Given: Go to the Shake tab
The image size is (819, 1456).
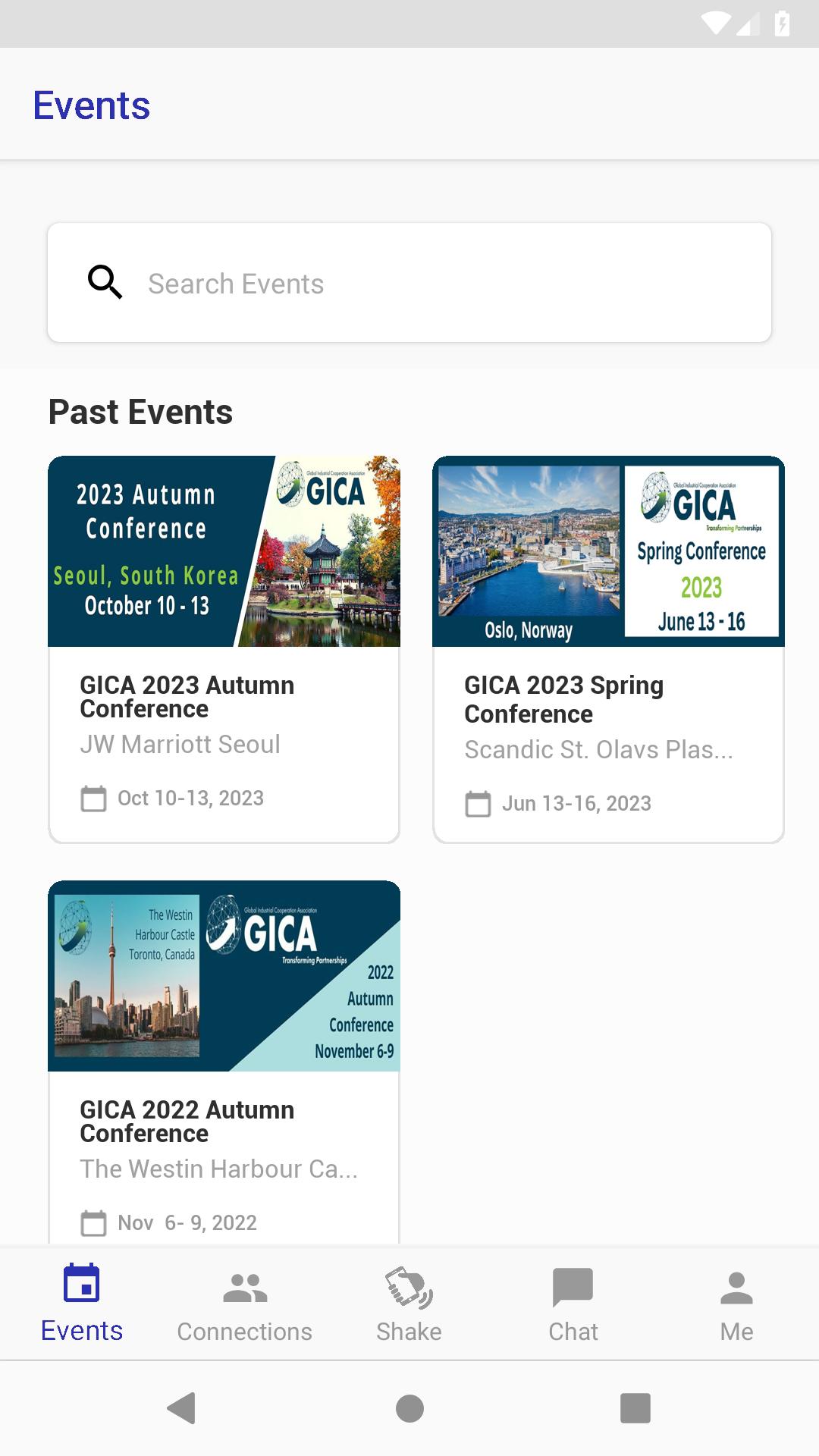Looking at the screenshot, I should pos(409,1303).
